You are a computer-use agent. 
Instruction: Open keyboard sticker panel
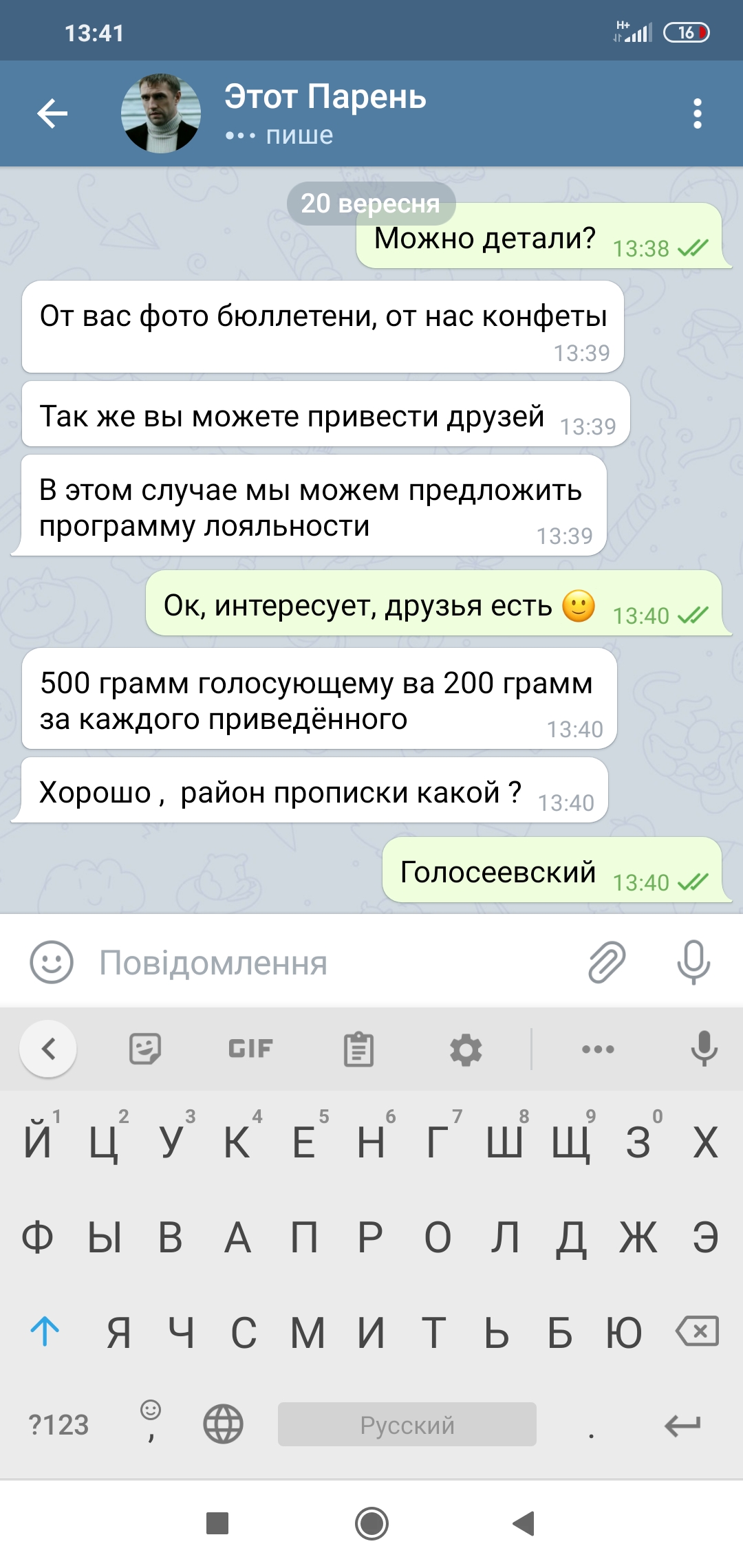click(145, 1049)
